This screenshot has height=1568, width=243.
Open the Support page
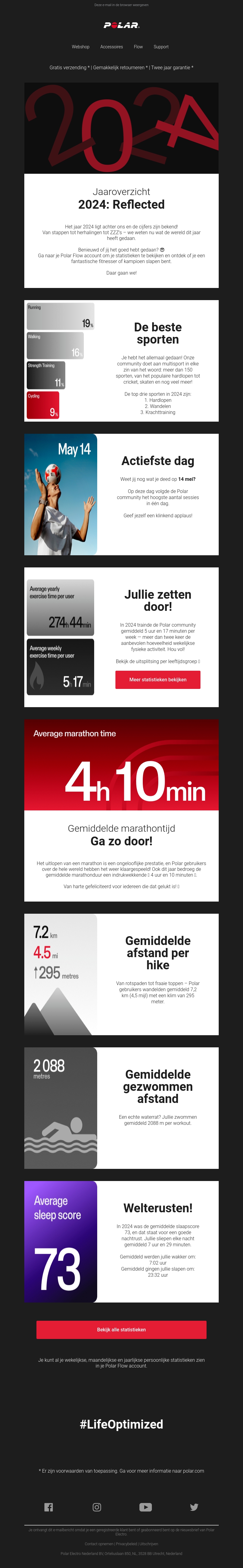tap(161, 47)
